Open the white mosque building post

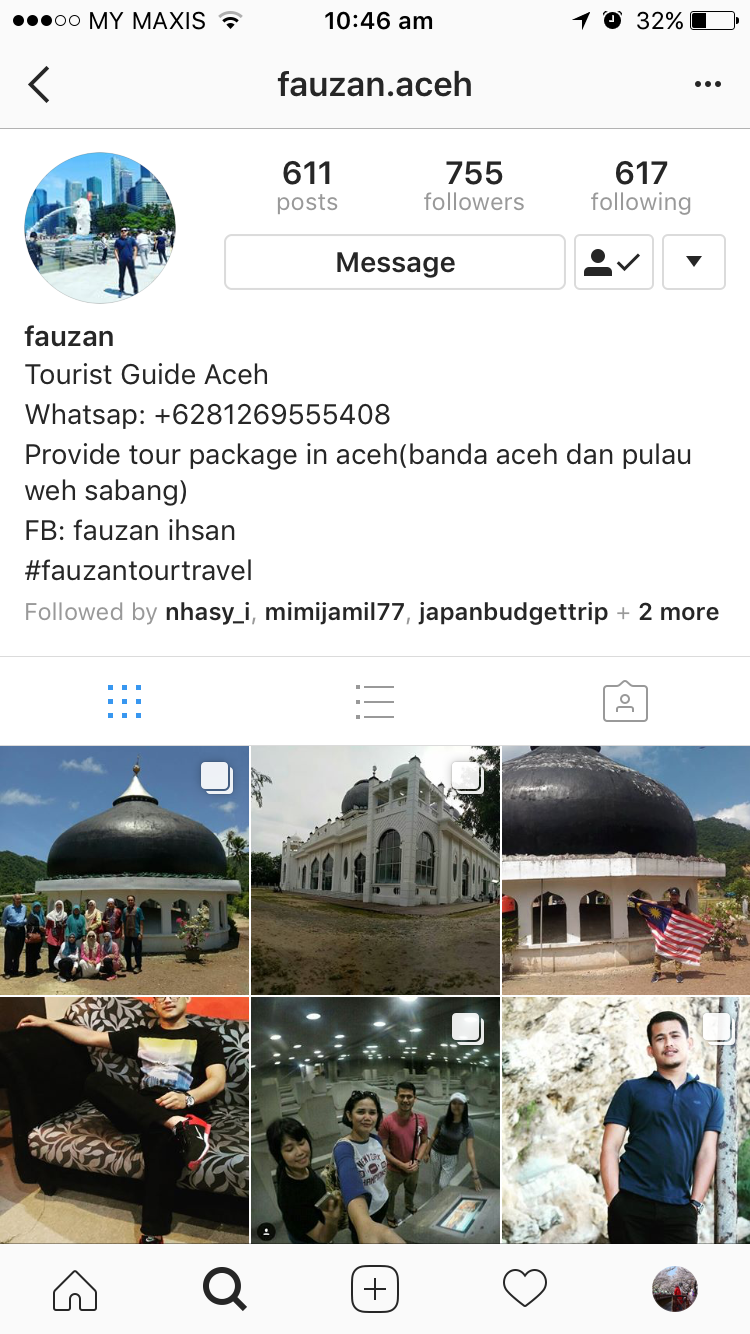tap(375, 870)
